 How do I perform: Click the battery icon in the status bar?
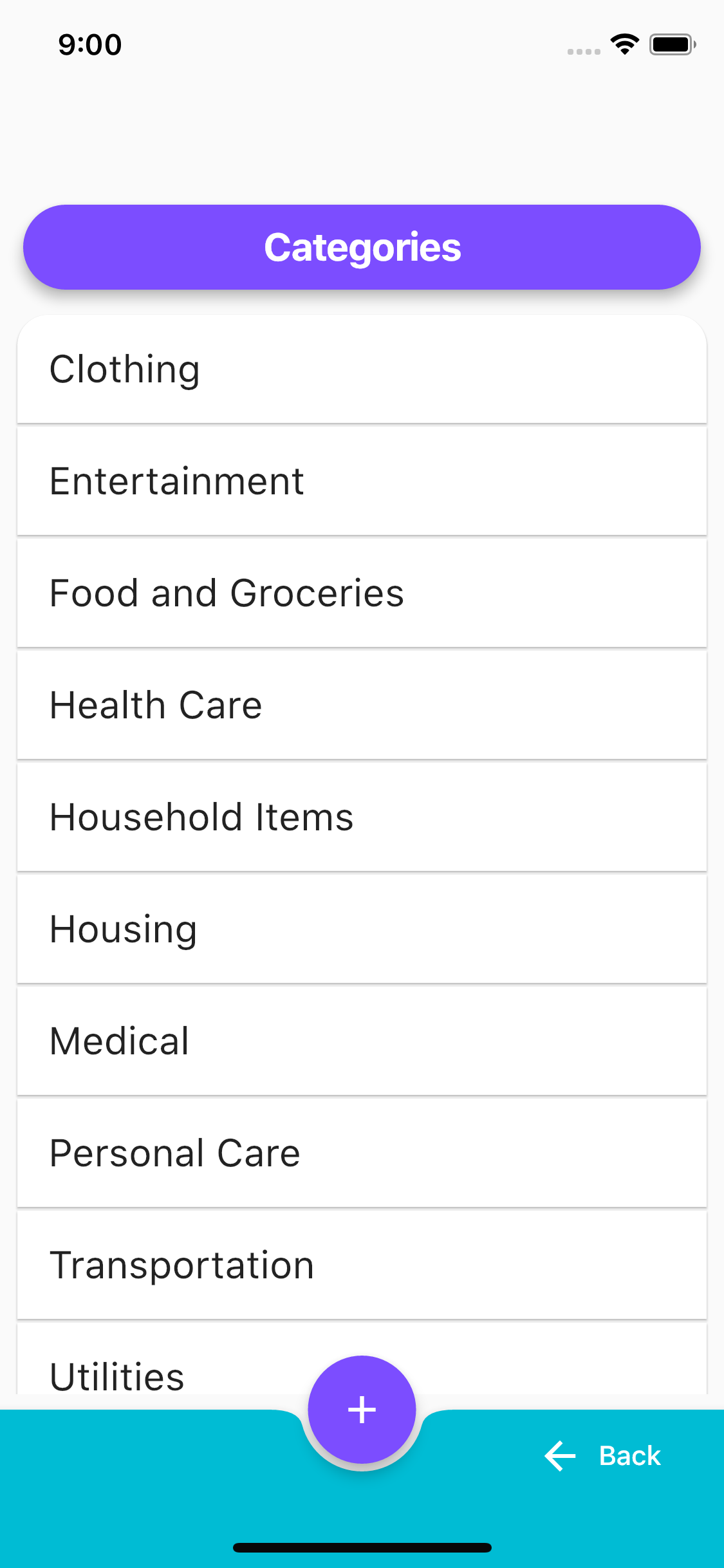[671, 44]
